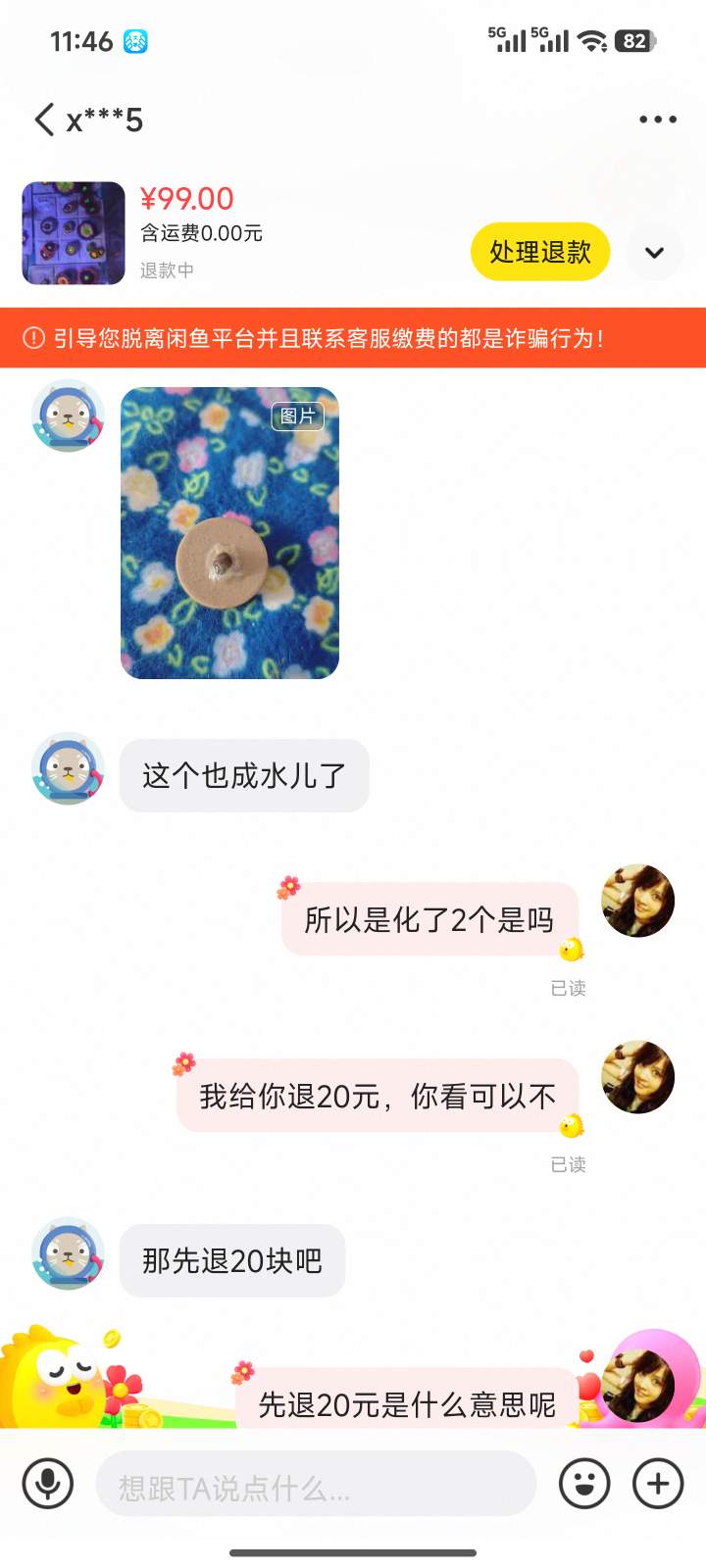
Task: Open buyer's avatar beside 这个也成水儿了
Action: click(x=68, y=768)
